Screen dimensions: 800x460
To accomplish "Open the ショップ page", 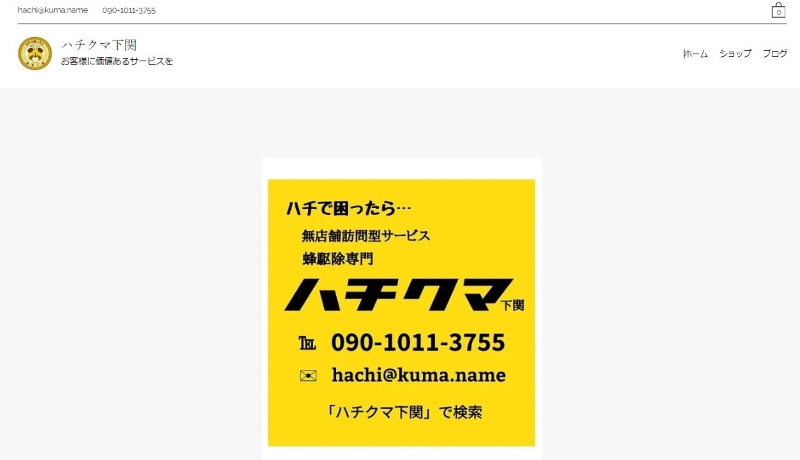I will [x=735, y=53].
